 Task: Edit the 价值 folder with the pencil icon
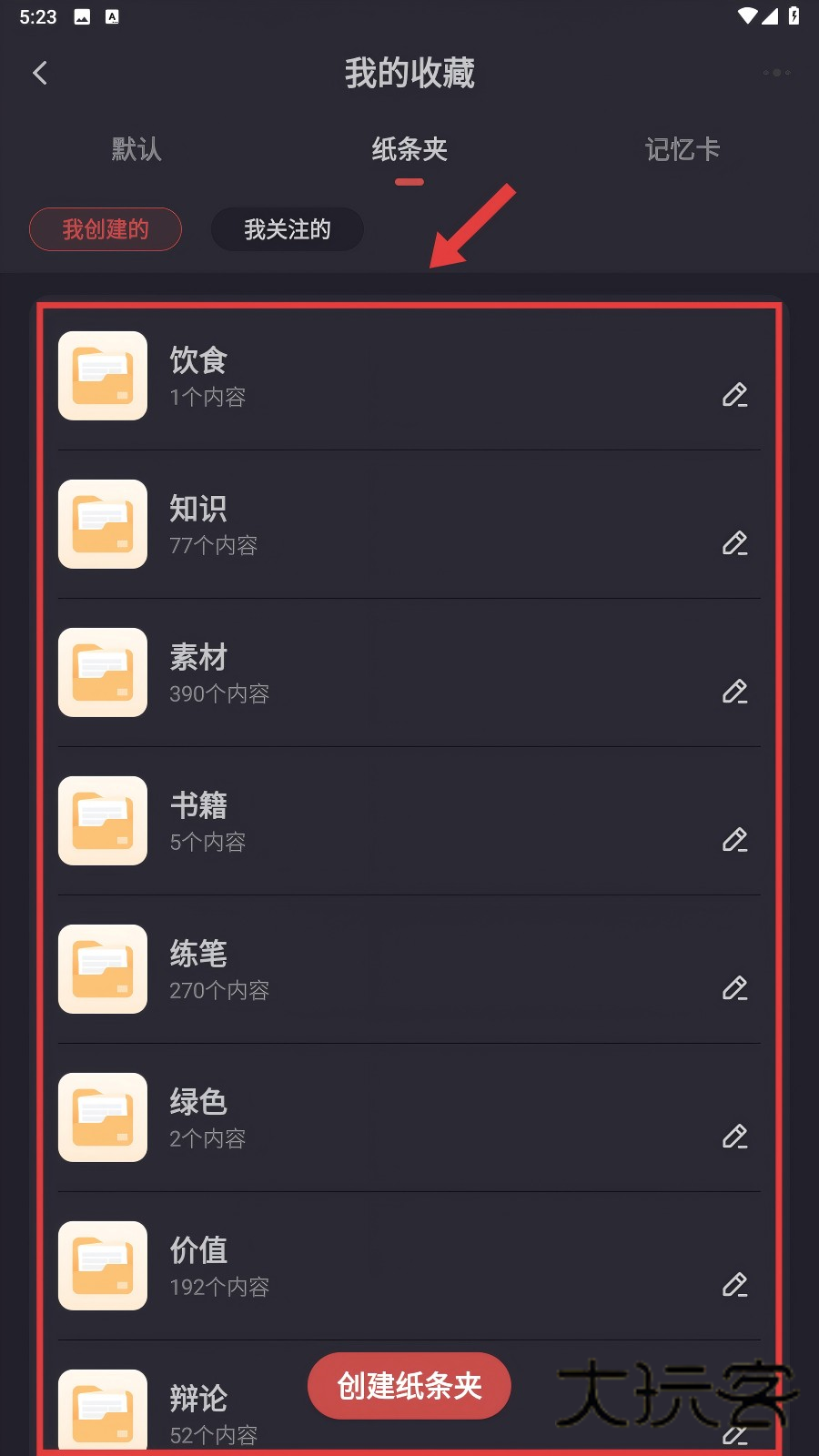coord(735,1286)
